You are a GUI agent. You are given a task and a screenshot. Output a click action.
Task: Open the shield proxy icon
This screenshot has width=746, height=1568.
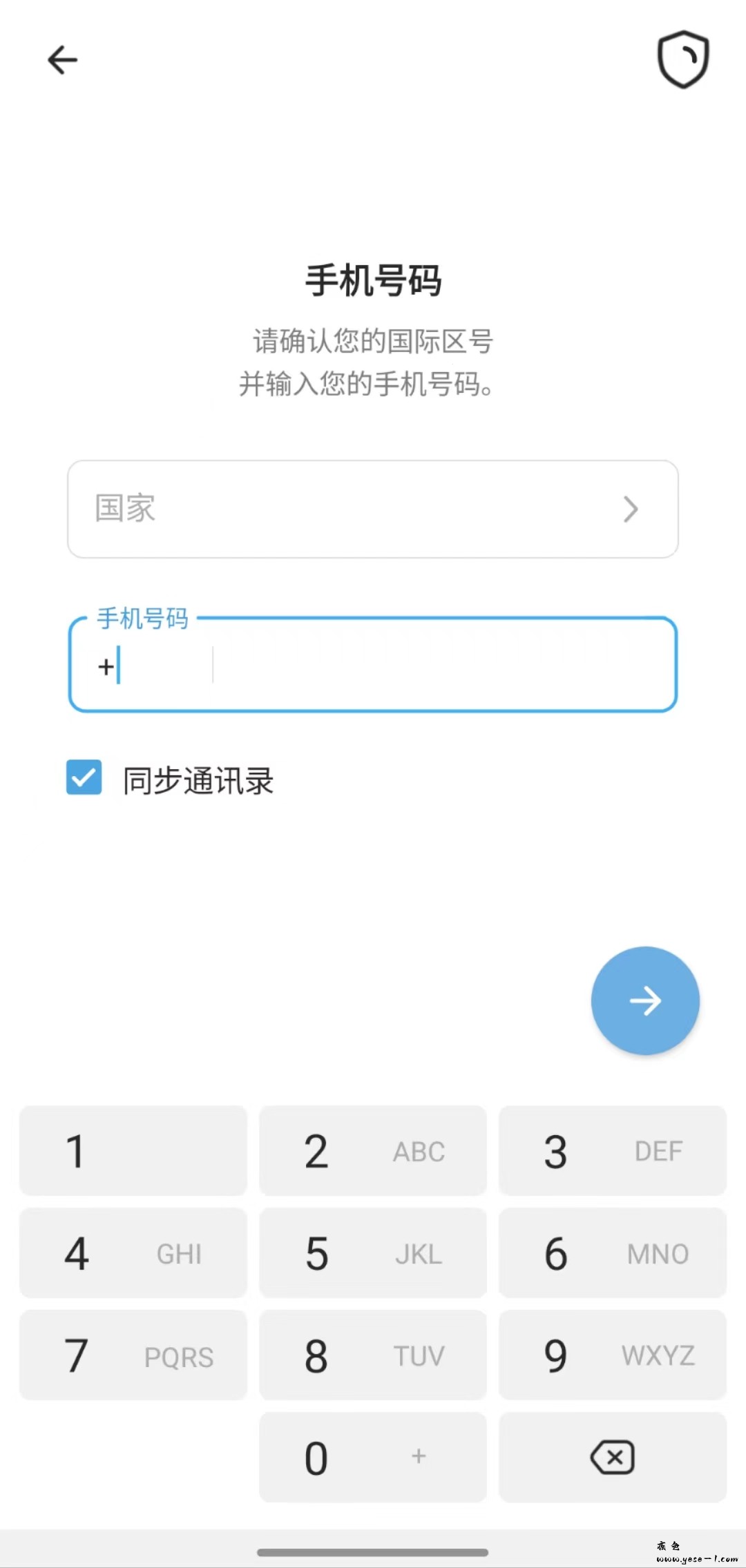pos(682,59)
